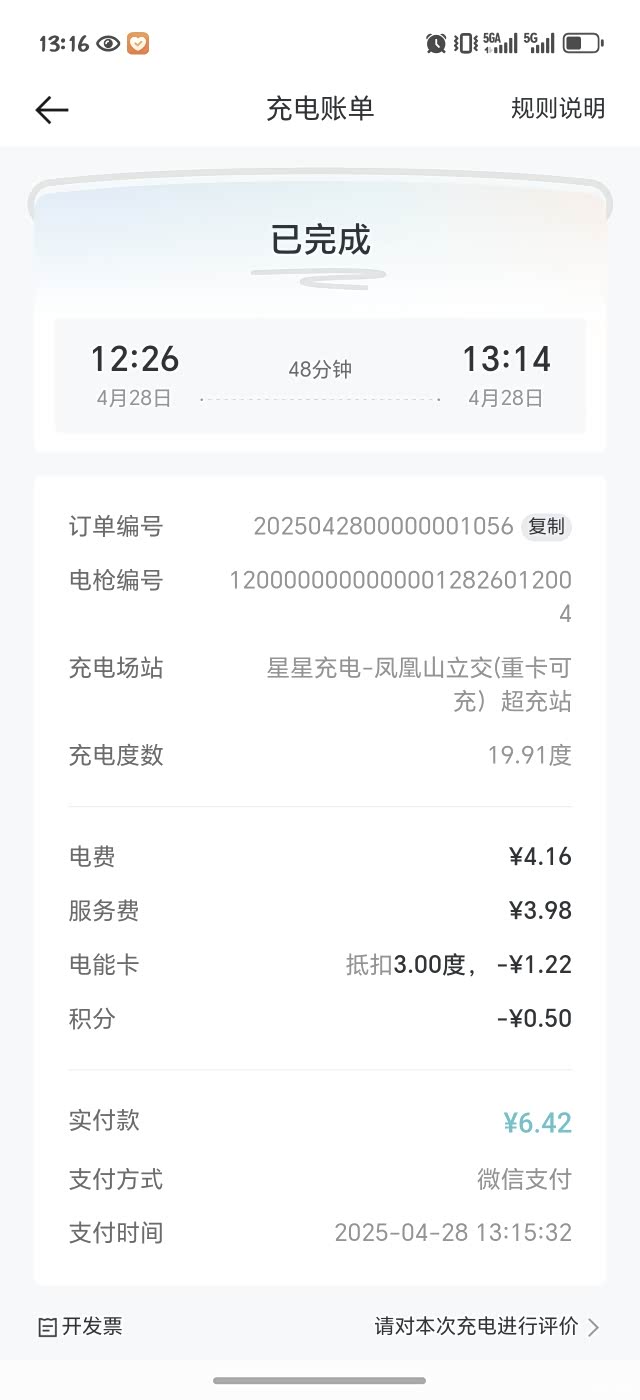
Task: Copy the order number with 复制
Action: coord(546,526)
